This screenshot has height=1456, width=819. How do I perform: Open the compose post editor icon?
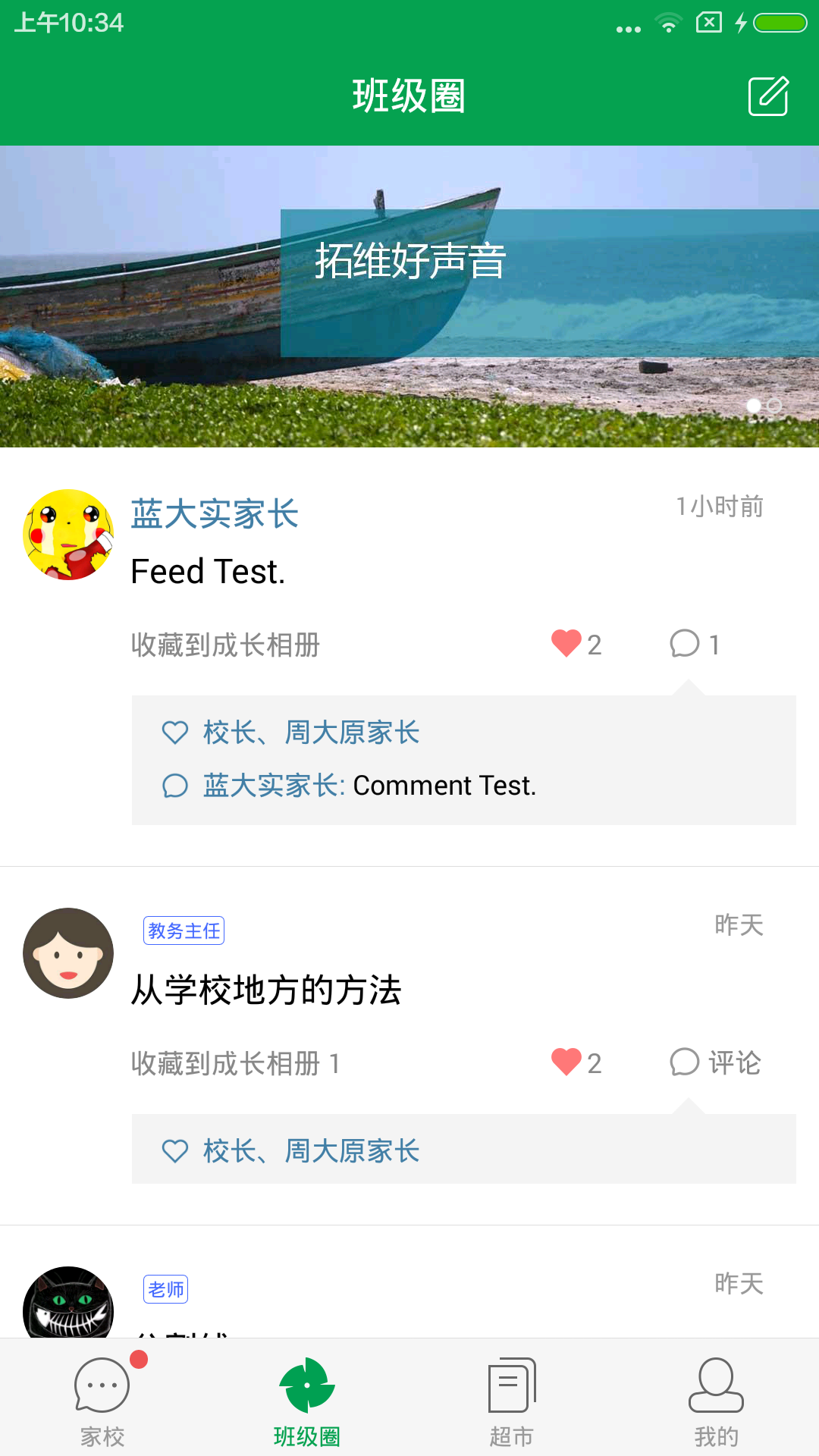click(767, 96)
